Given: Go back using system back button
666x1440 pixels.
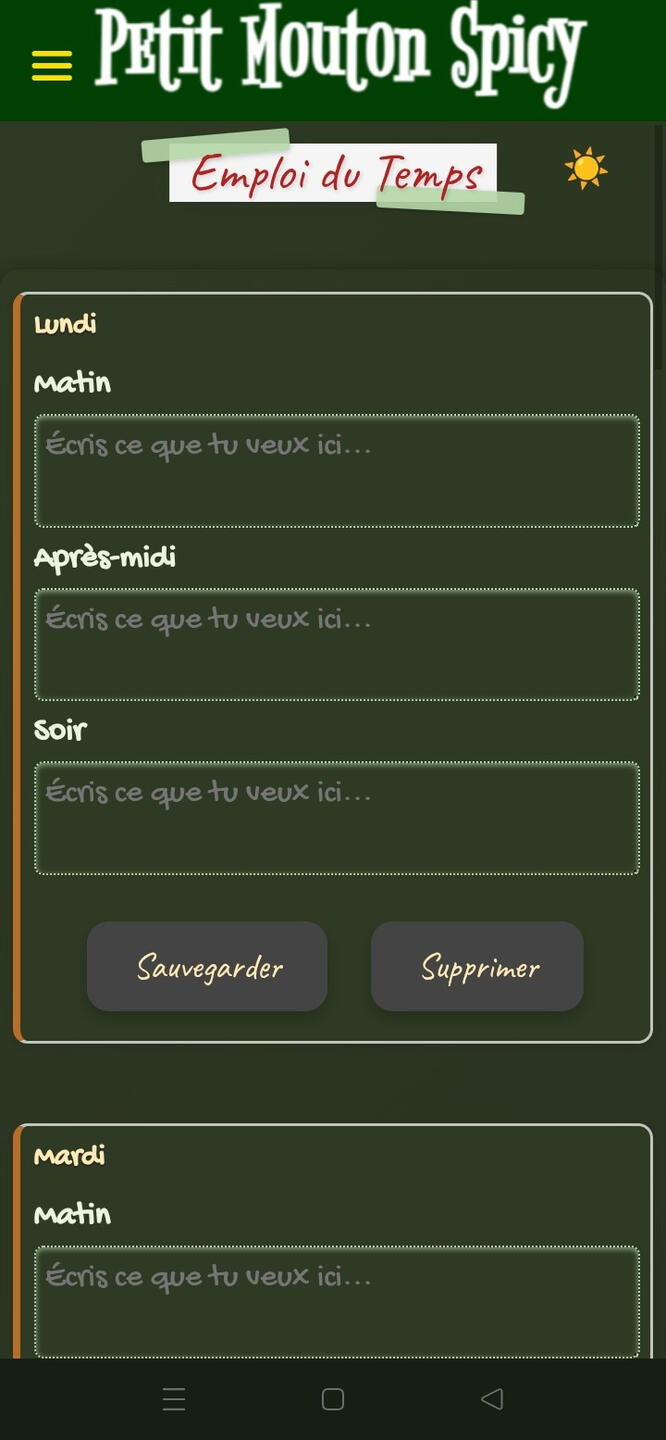Looking at the screenshot, I should click(491, 1399).
